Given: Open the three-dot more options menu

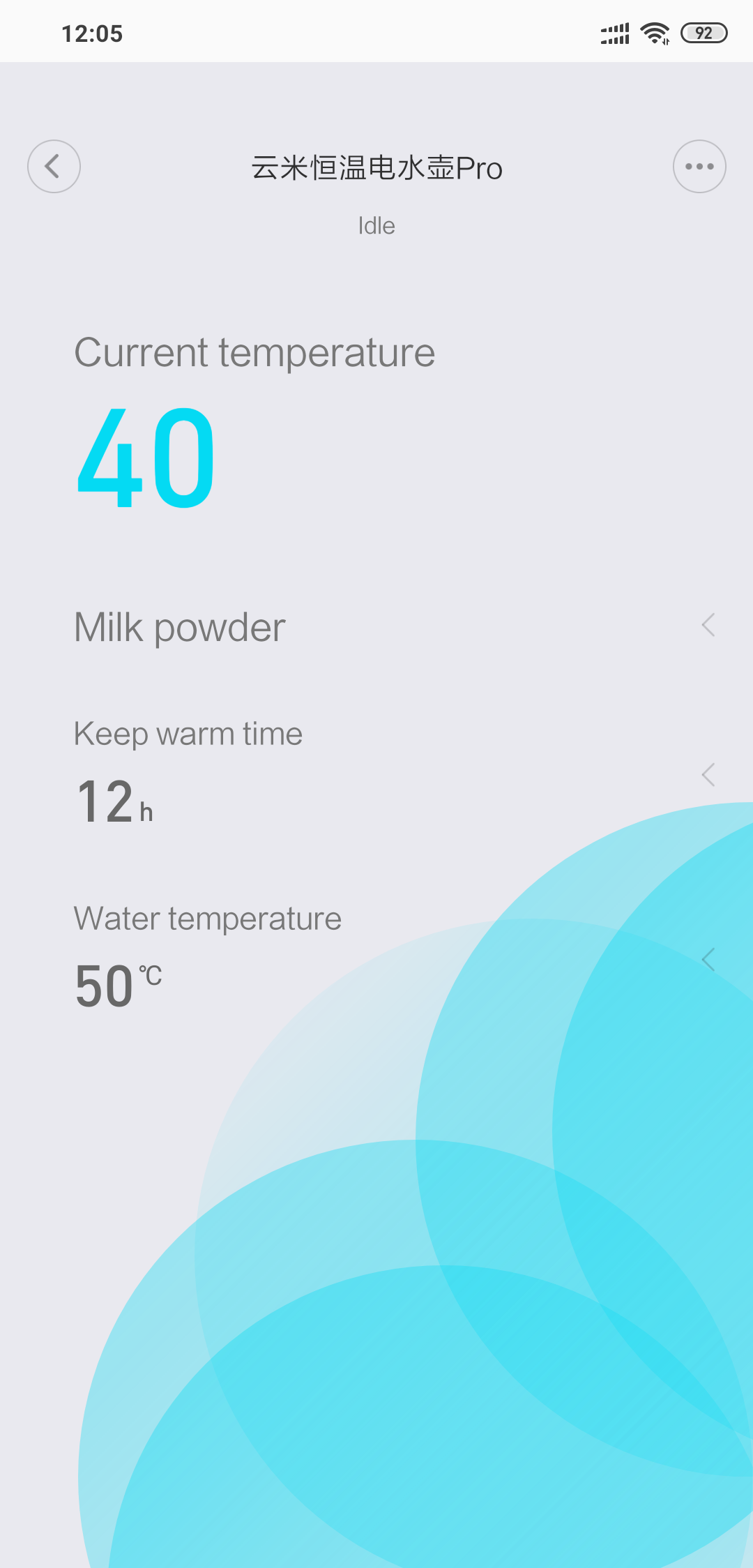Looking at the screenshot, I should point(699,166).
